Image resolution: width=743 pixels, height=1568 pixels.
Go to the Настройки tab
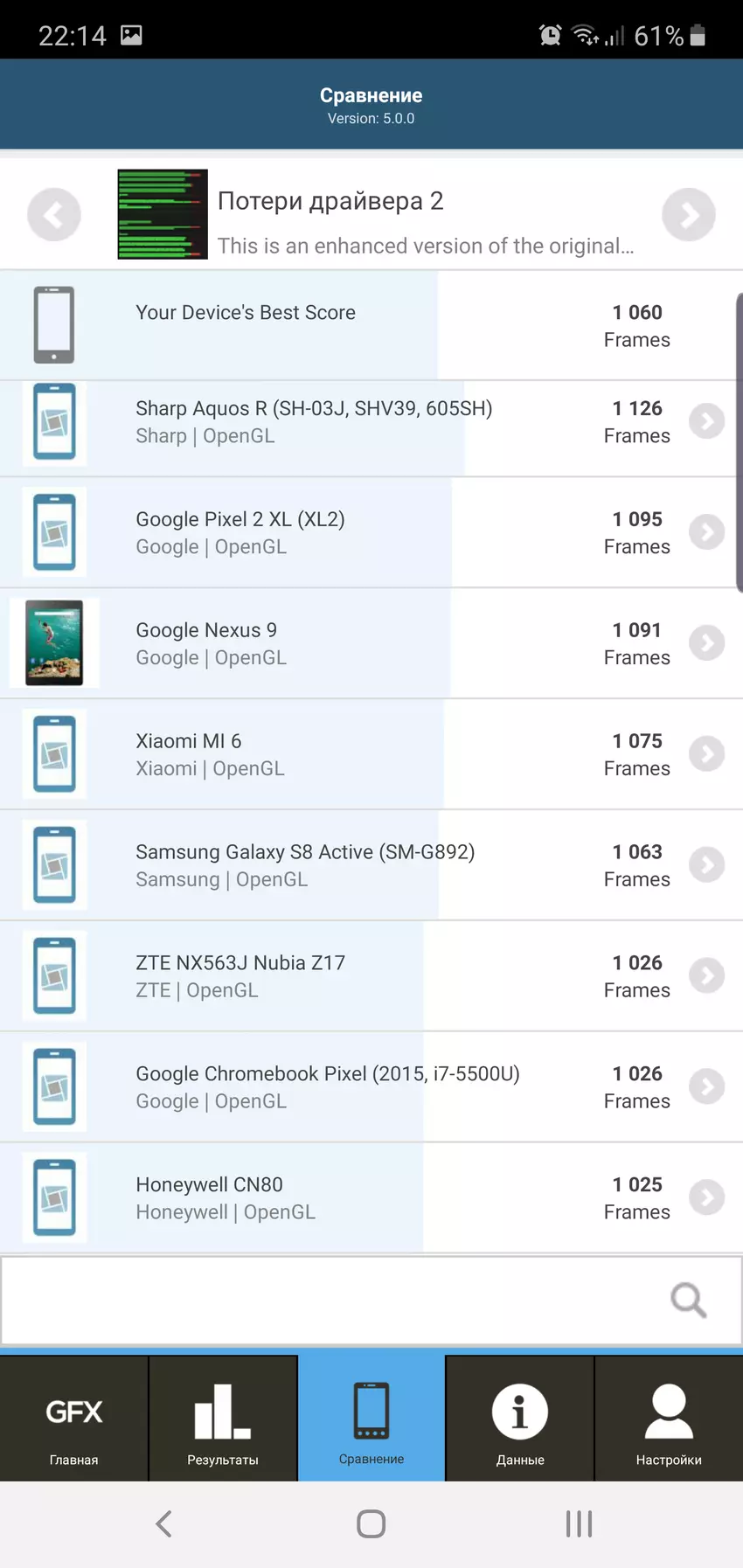[x=669, y=1419]
